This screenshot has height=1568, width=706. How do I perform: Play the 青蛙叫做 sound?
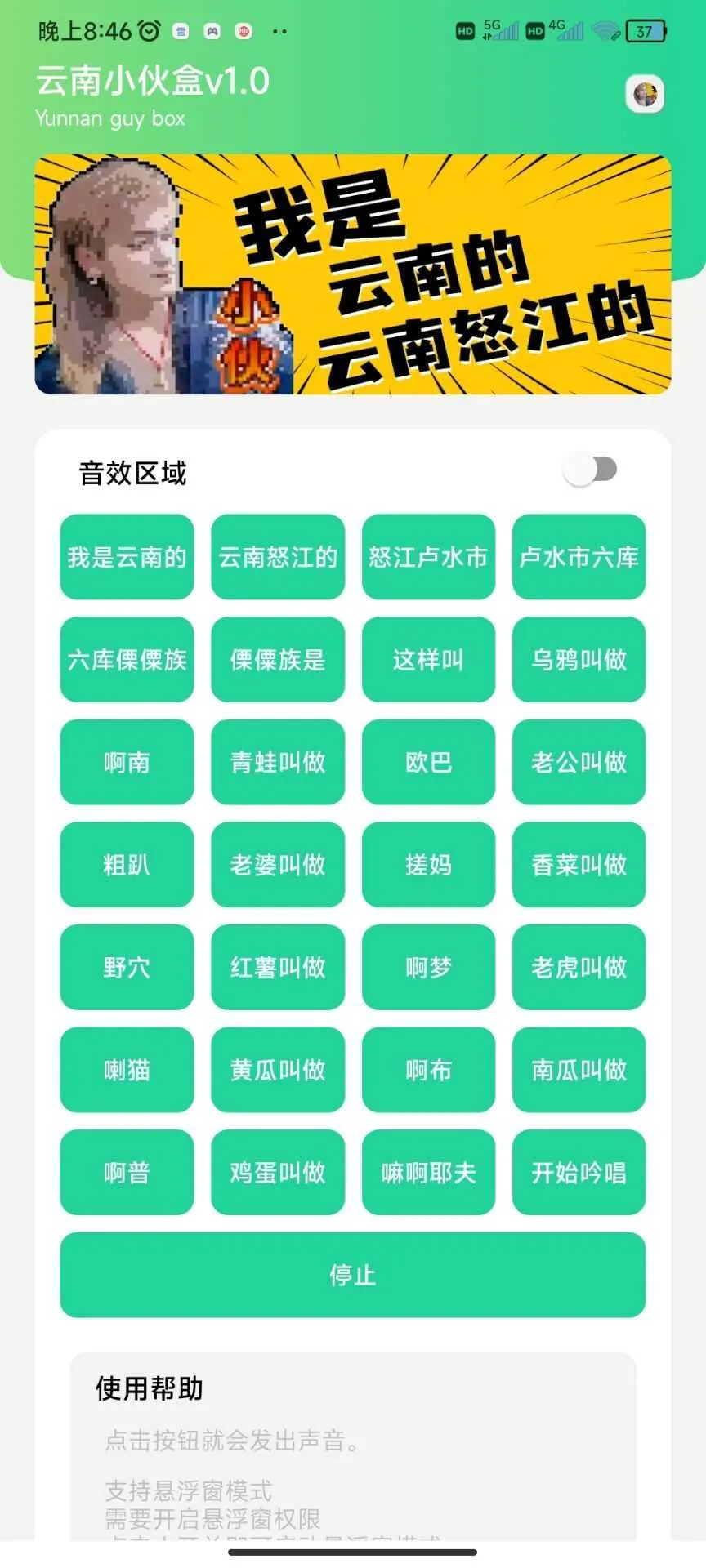click(x=277, y=763)
